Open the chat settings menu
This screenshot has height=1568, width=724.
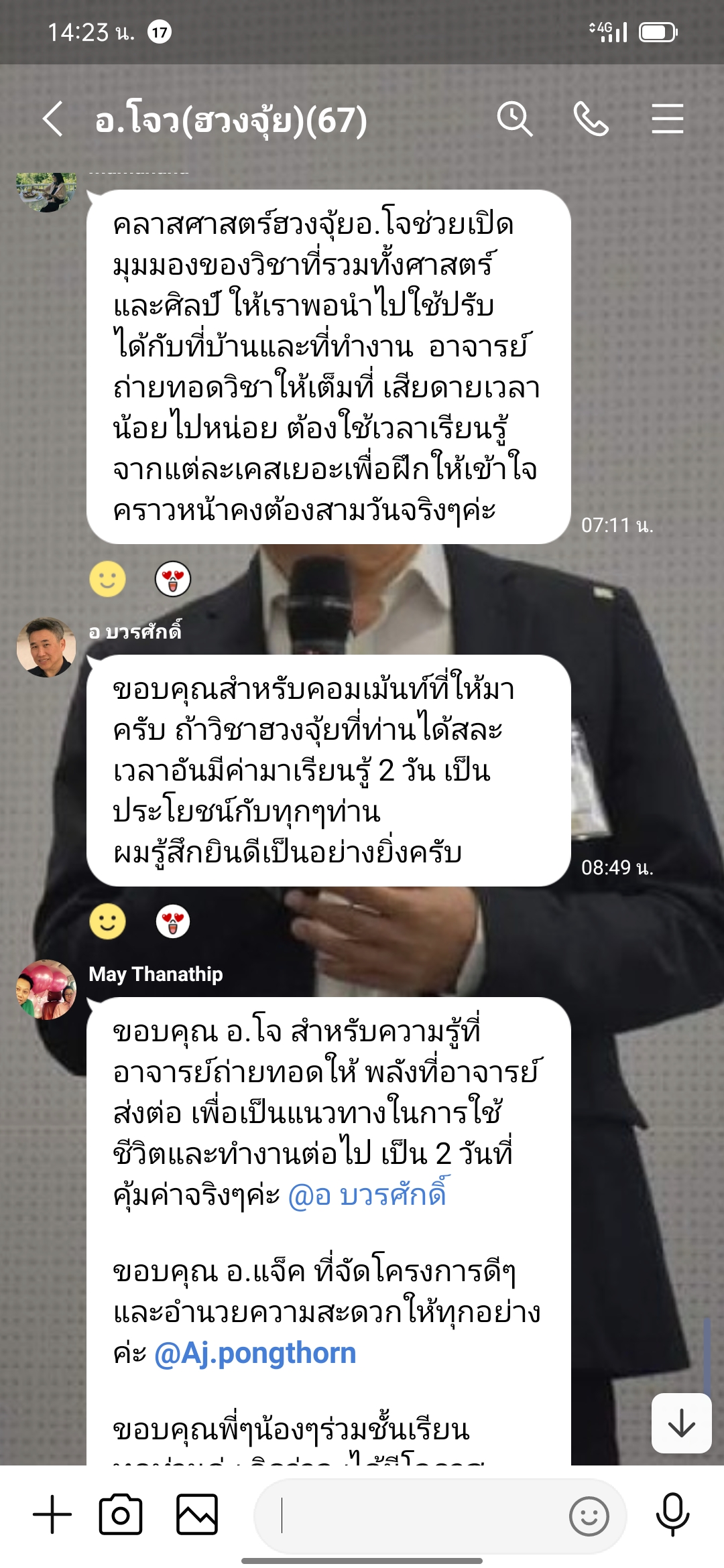(667, 119)
